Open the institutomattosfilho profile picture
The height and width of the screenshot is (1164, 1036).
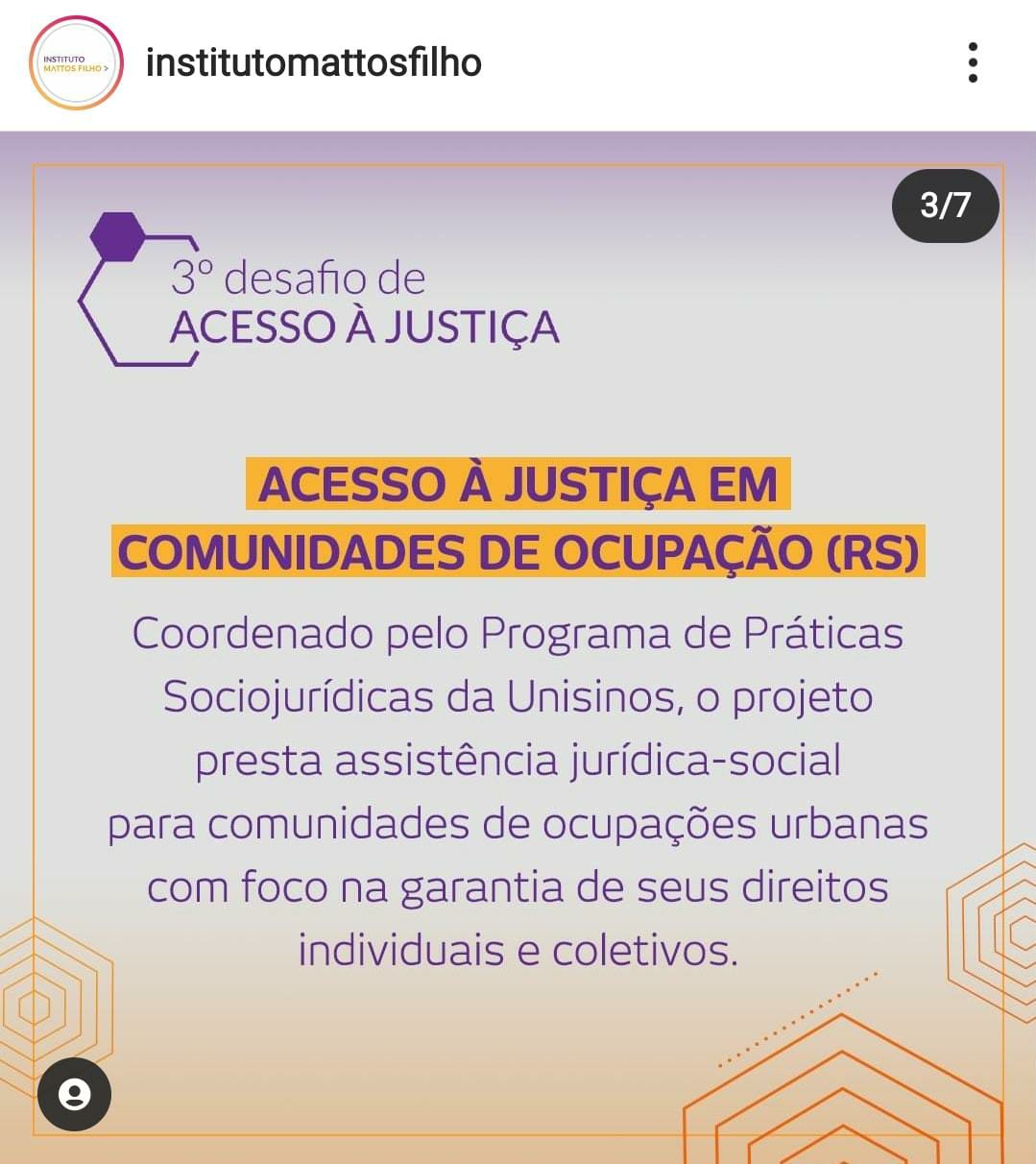pyautogui.click(x=76, y=63)
